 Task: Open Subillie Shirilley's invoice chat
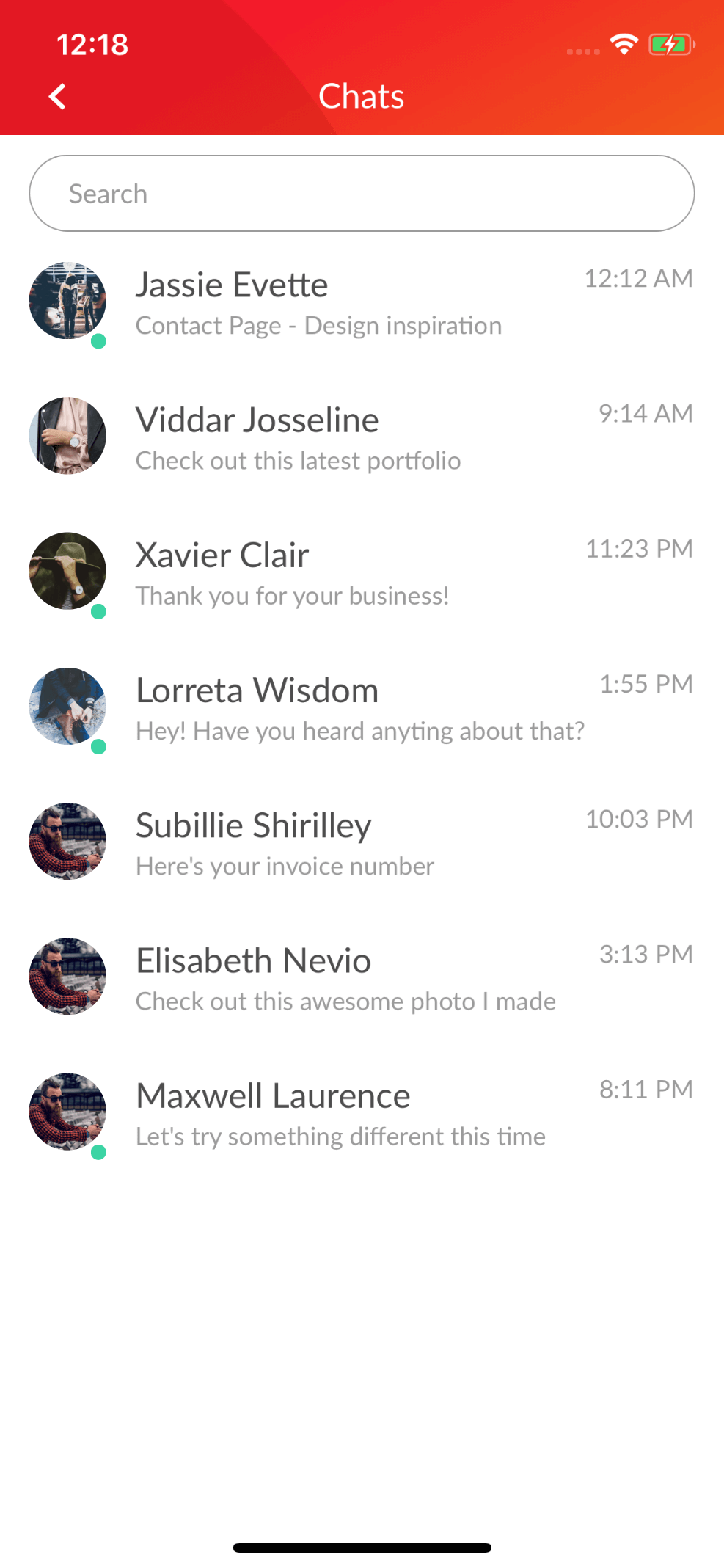pyautogui.click(x=362, y=842)
